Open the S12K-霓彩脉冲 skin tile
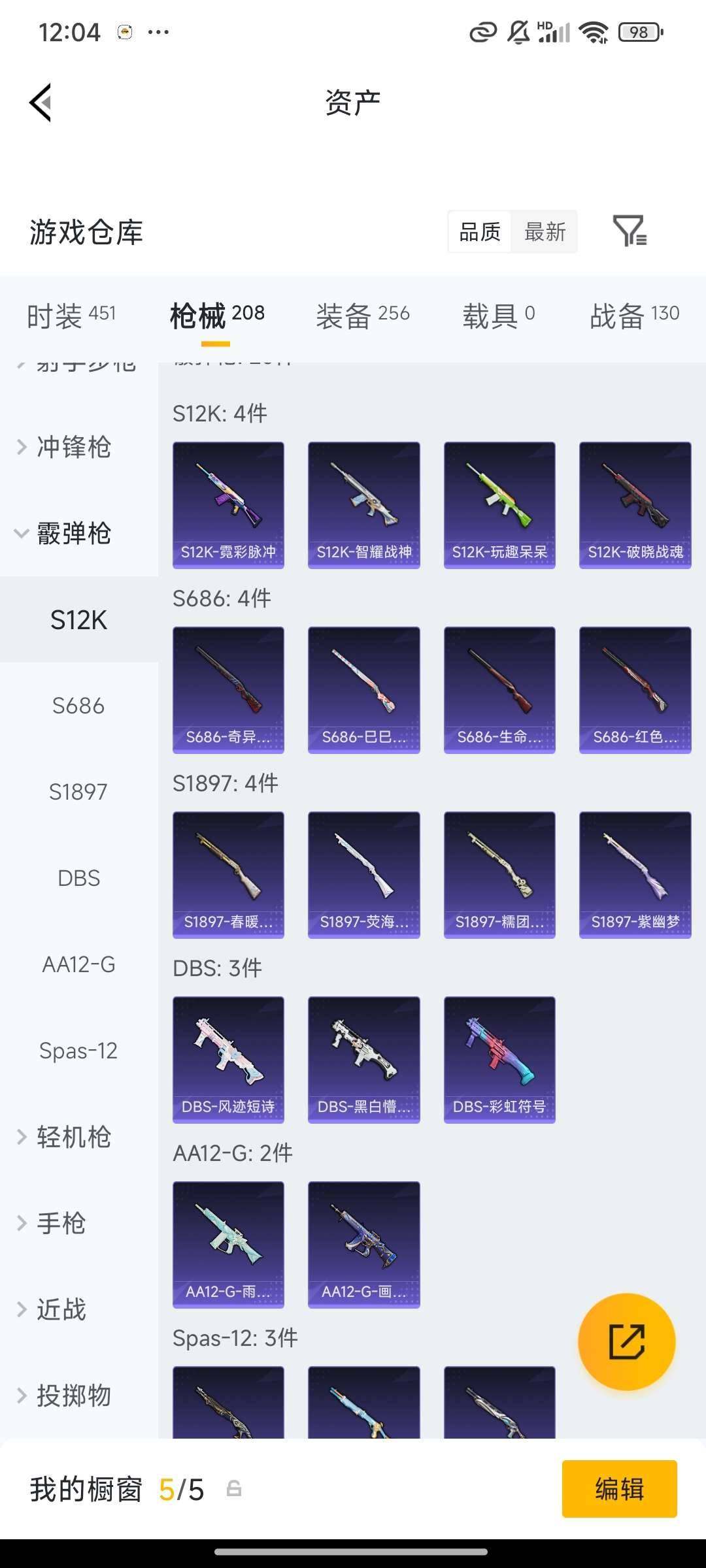The width and height of the screenshot is (706, 1568). click(x=228, y=505)
